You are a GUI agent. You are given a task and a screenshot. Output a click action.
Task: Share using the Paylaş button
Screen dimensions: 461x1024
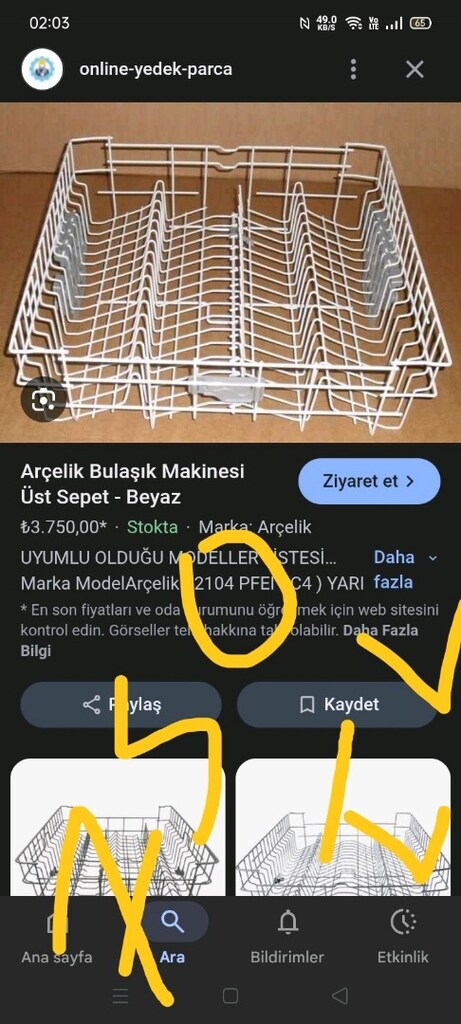pyautogui.click(x=121, y=705)
